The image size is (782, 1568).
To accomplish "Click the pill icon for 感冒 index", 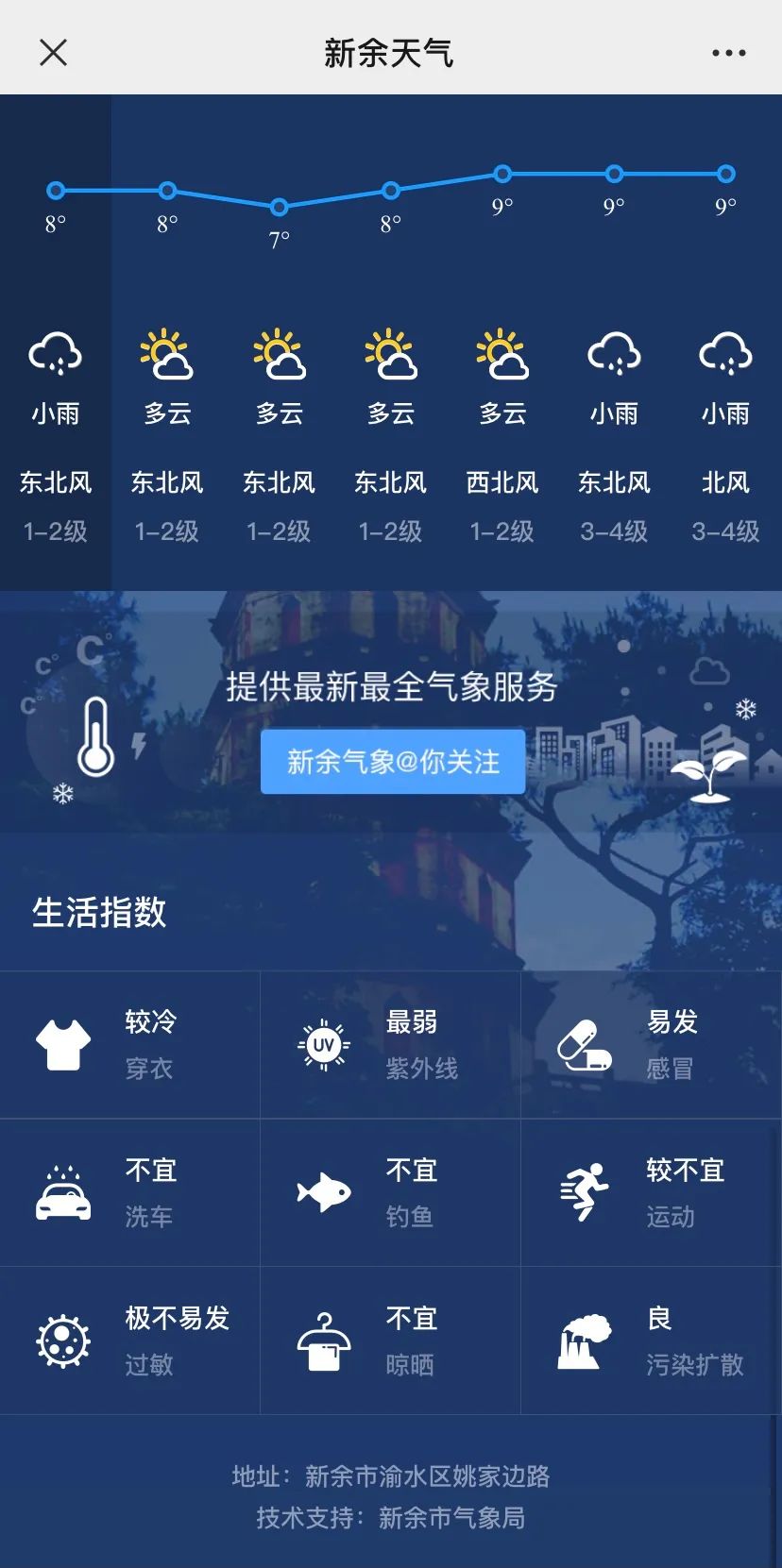I will tap(586, 1043).
